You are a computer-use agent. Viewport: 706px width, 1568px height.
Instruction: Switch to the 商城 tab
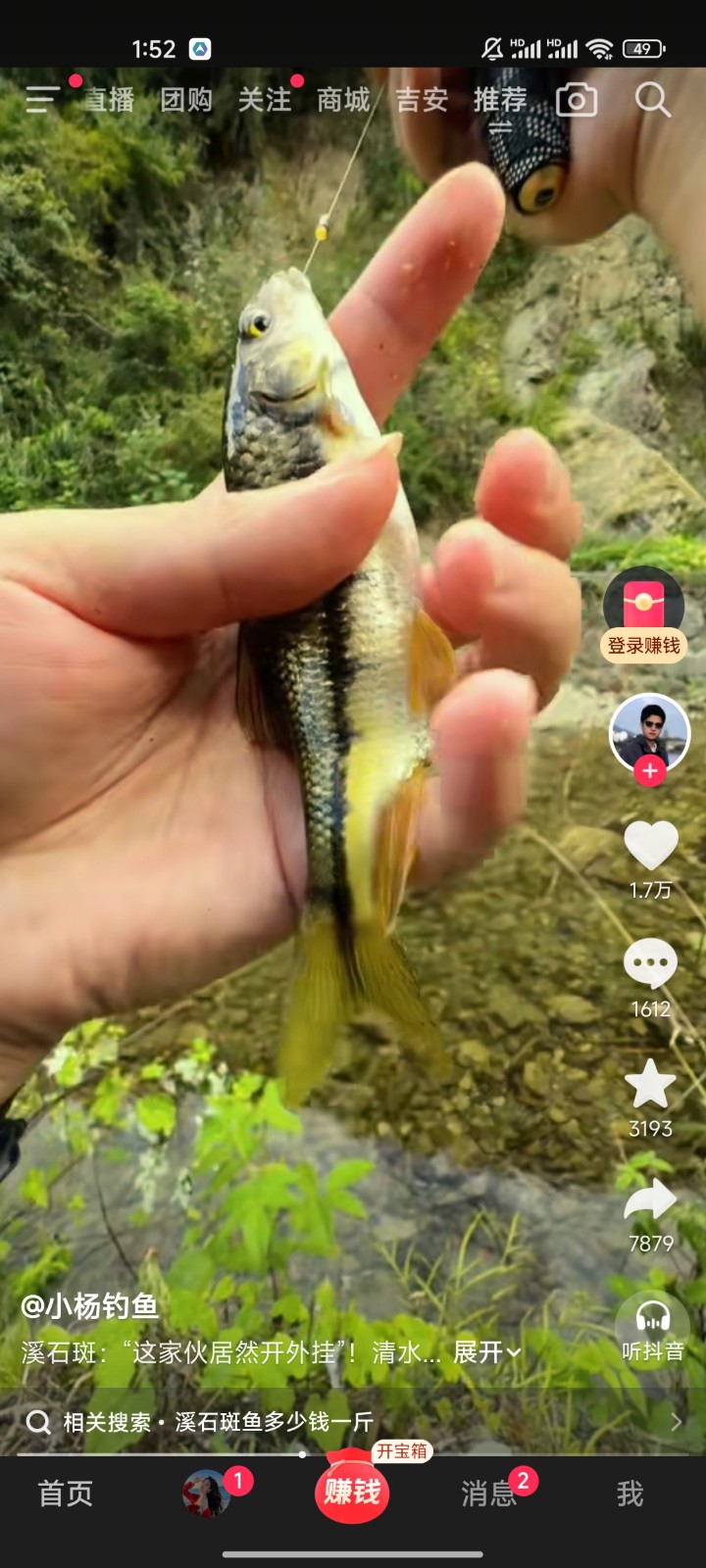[x=343, y=99]
